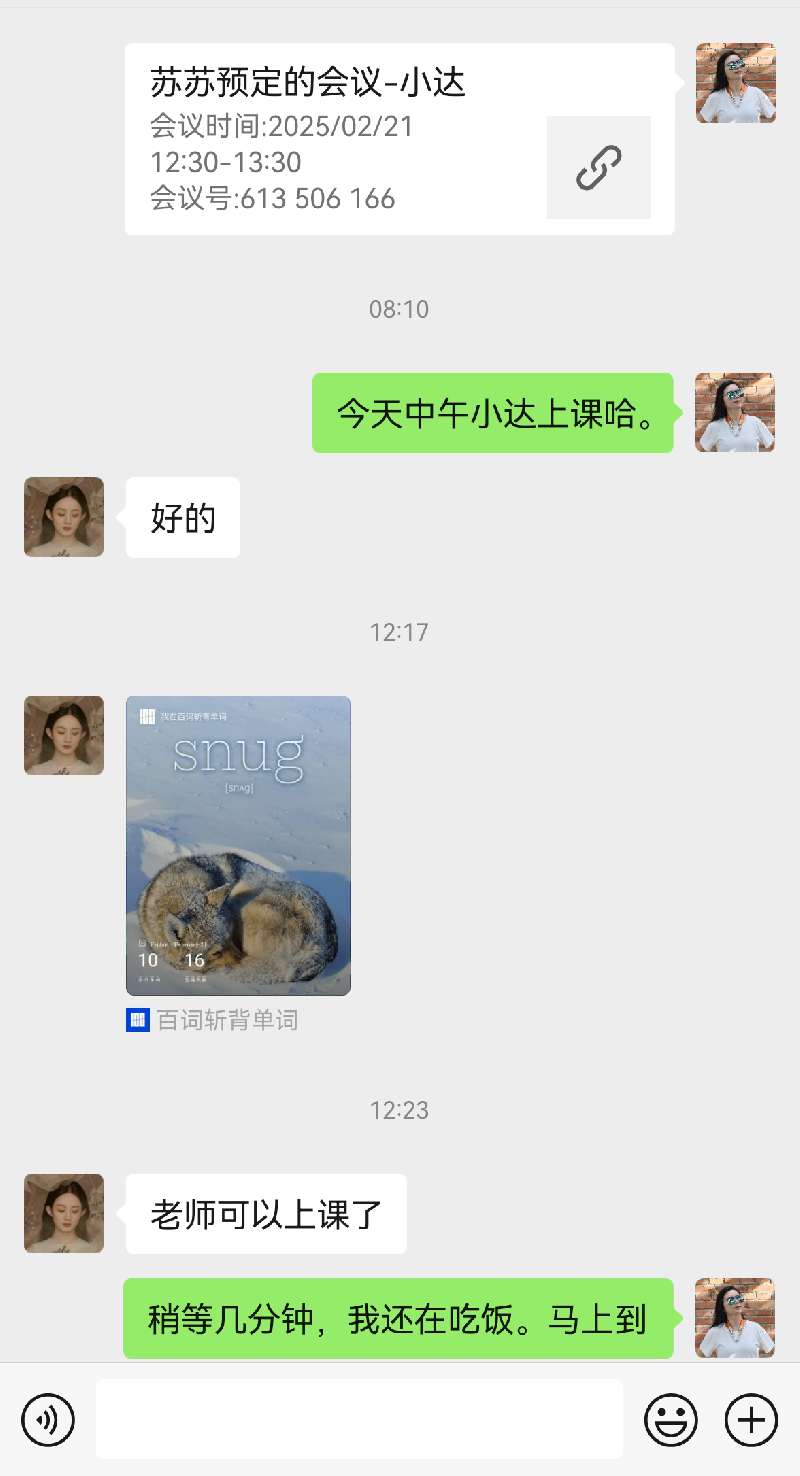
Task: Open the sender's avatar beside 老师可以上课了
Action: (64, 1213)
